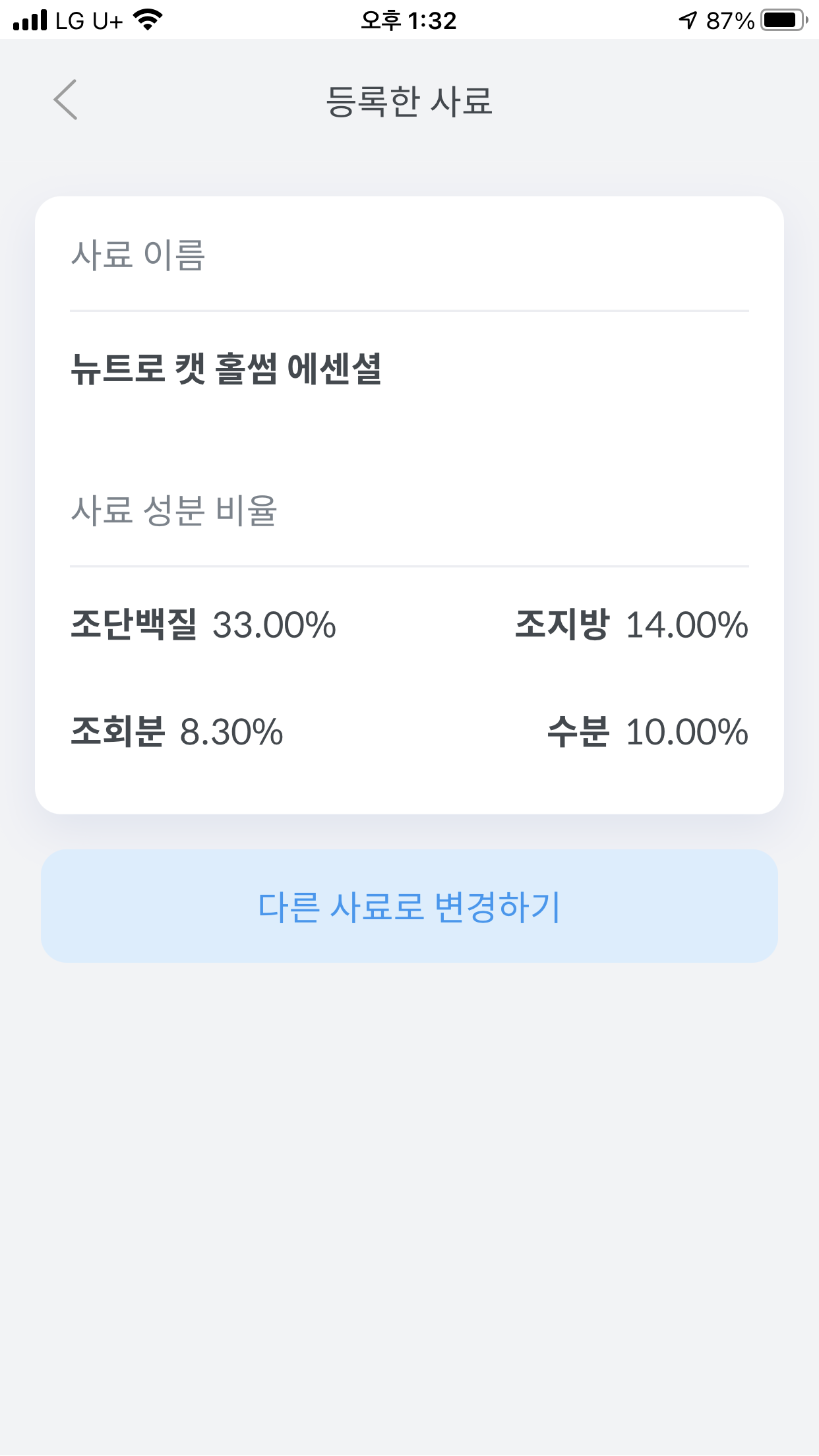This screenshot has width=819, height=1456.
Task: Tap the cellular signal bars icon
Action: coord(32,20)
